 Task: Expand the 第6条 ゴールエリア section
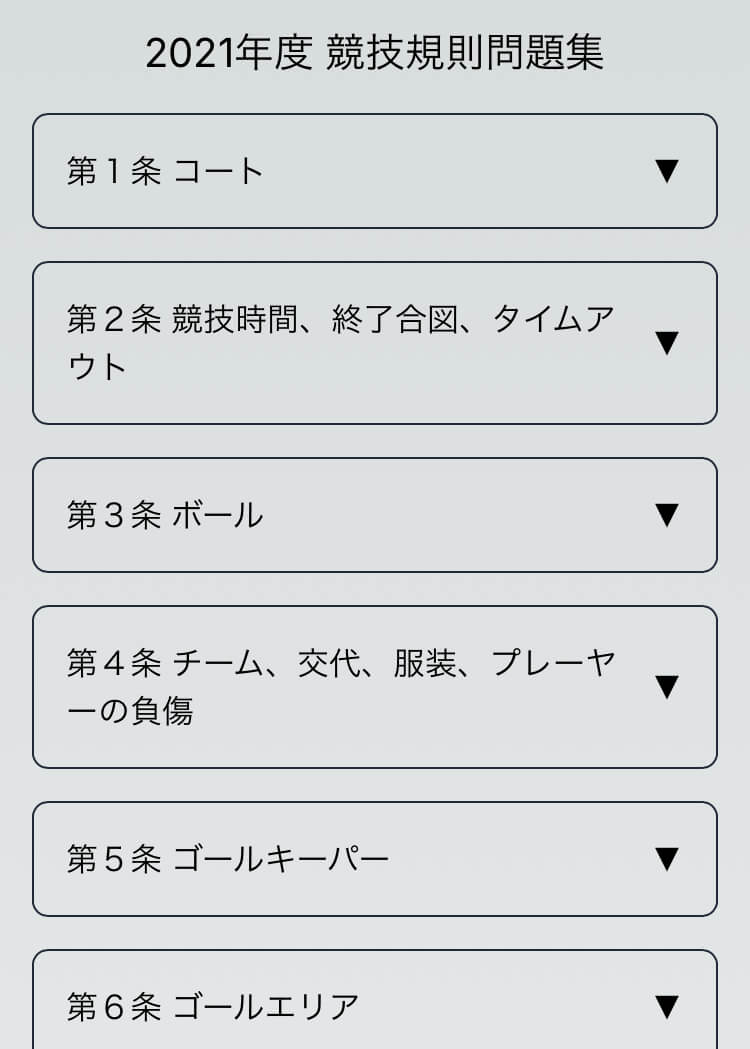point(375,1003)
